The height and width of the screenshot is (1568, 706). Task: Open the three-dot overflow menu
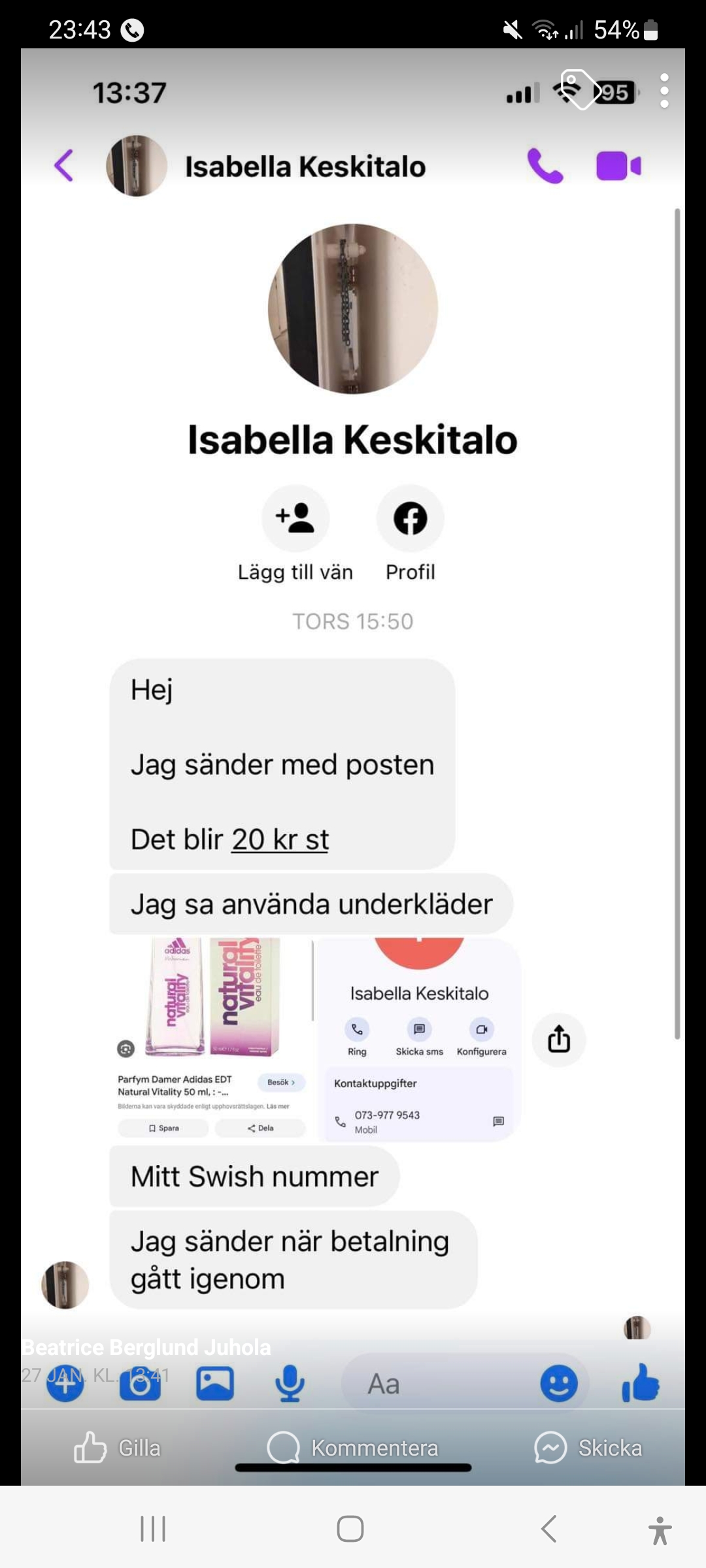tap(664, 90)
